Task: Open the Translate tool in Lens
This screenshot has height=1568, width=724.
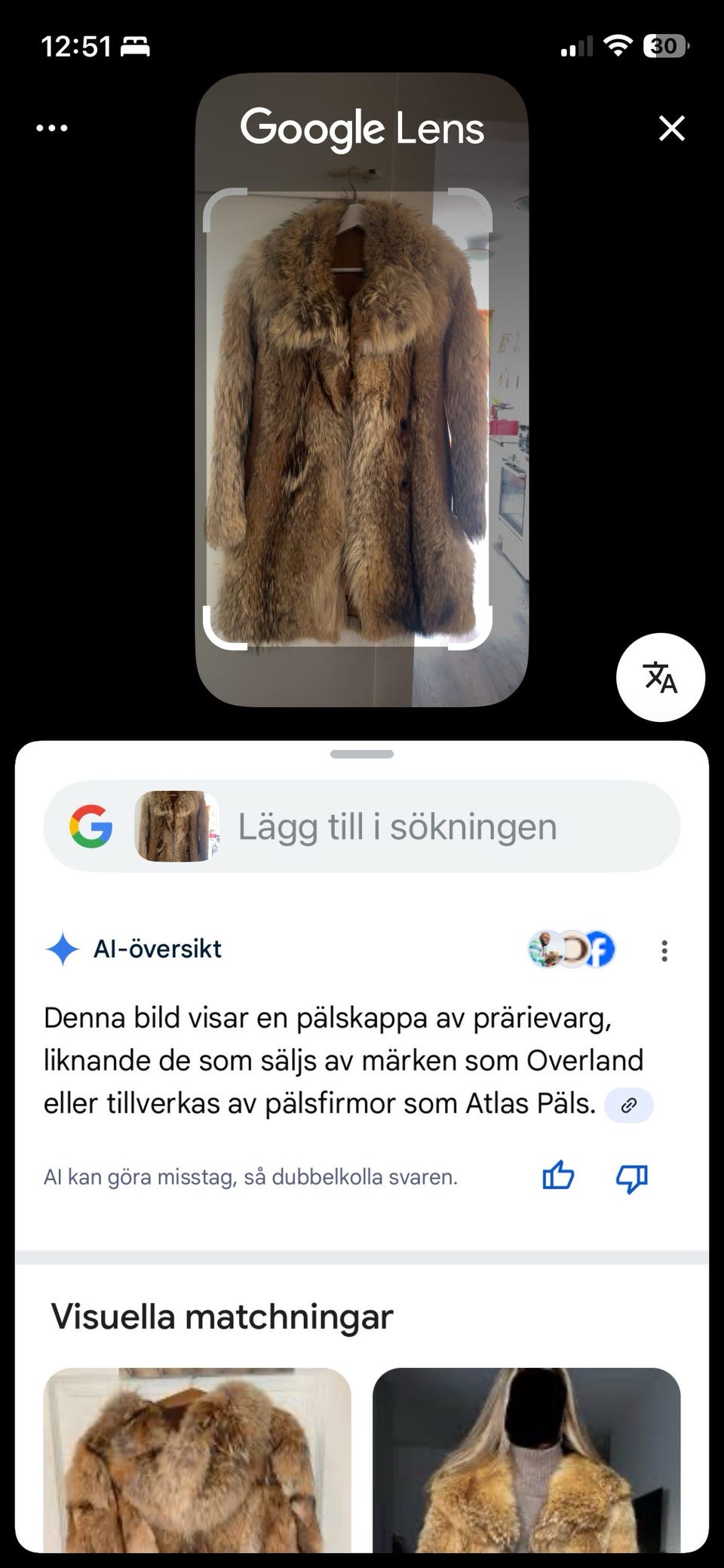Action: click(x=661, y=678)
